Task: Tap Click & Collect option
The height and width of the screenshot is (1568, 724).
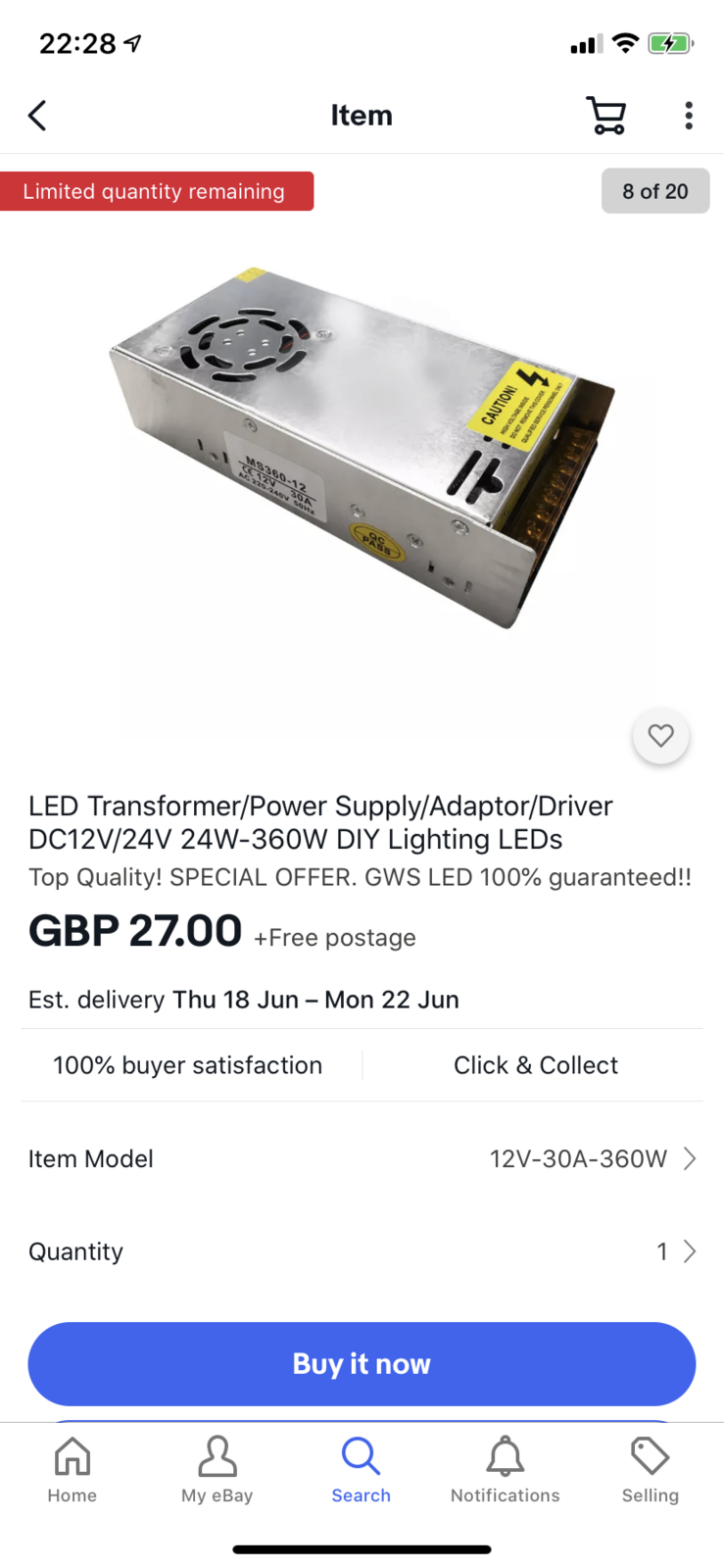Action: point(536,1065)
